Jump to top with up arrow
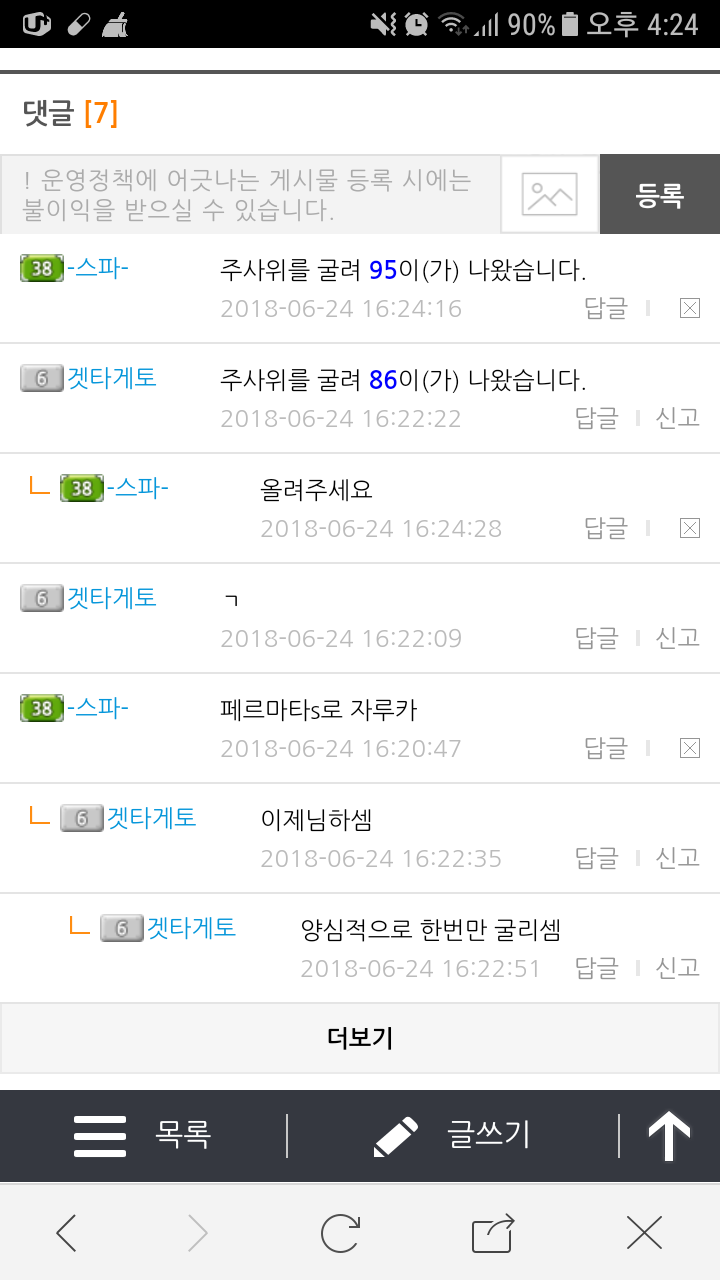This screenshot has width=720, height=1280. (x=669, y=1137)
